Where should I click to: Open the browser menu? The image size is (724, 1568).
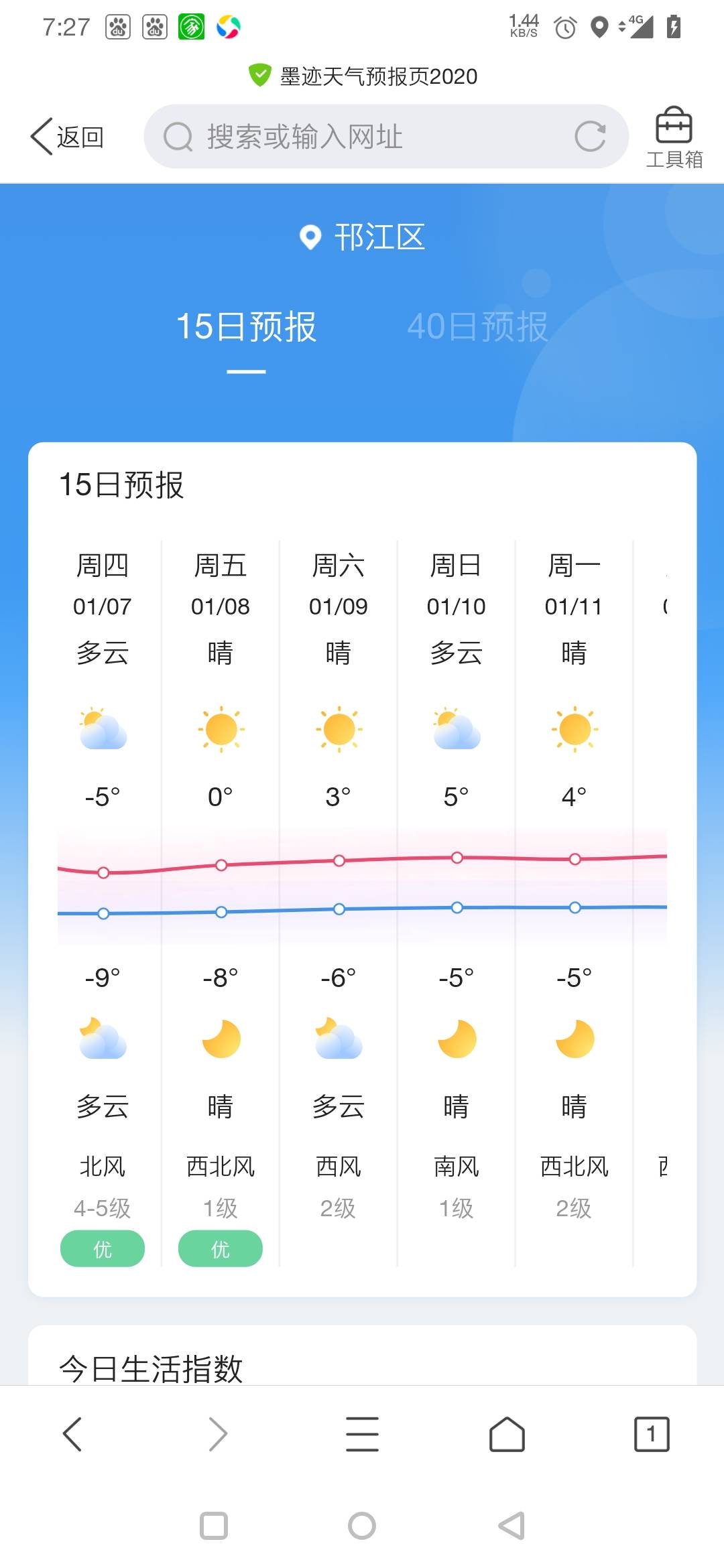(362, 1434)
